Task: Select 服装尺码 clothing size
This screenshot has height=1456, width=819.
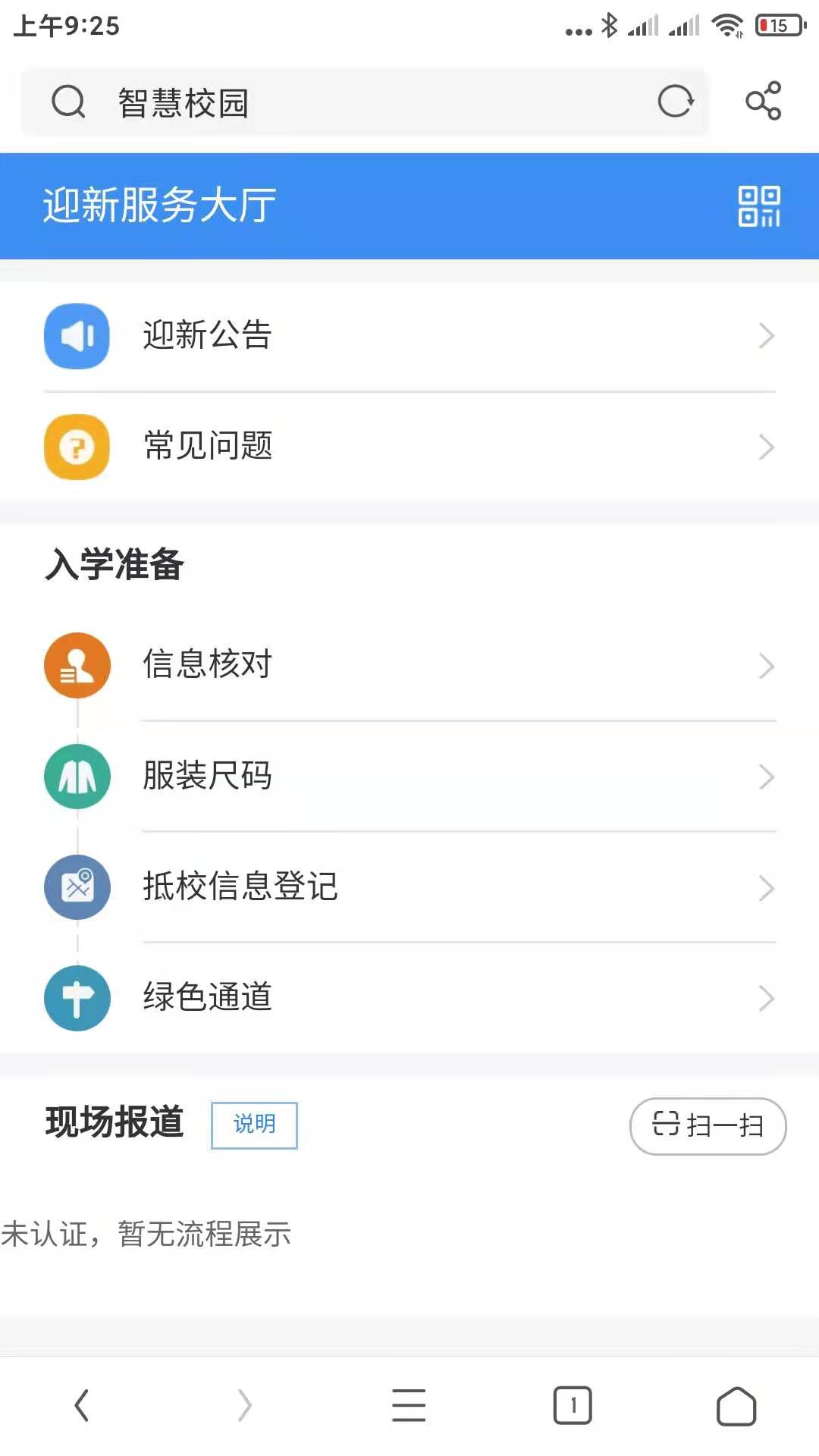Action: point(409,777)
